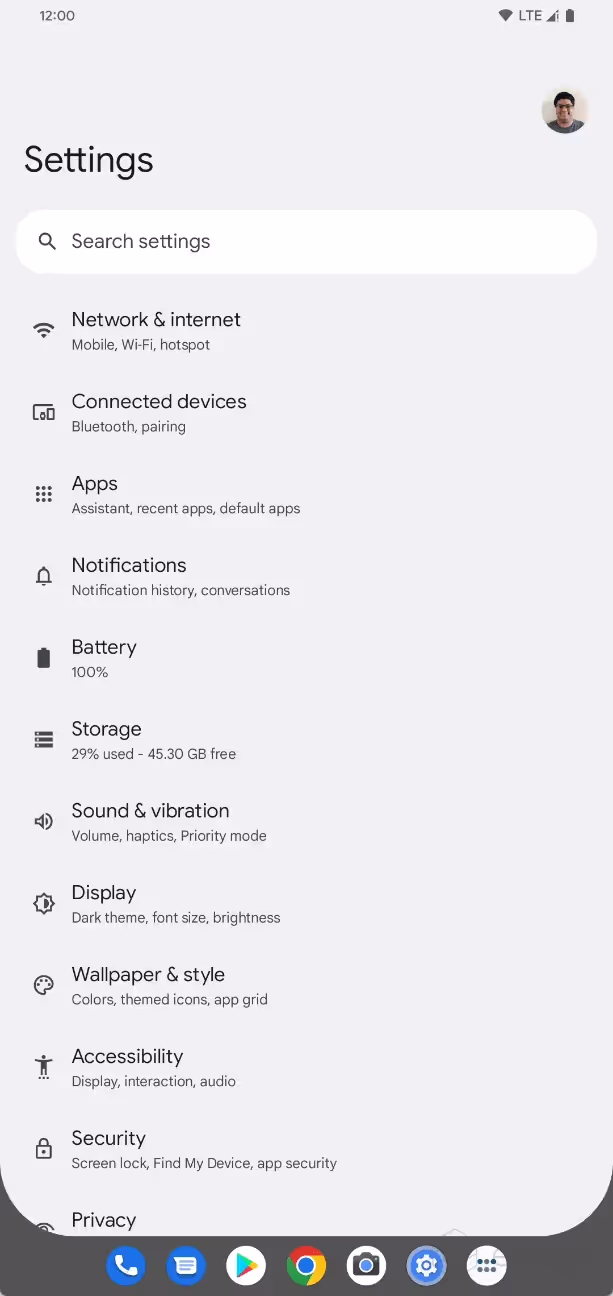This screenshot has height=1296, width=613.
Task: Launch Chrome from the taskbar
Action: [306, 1266]
